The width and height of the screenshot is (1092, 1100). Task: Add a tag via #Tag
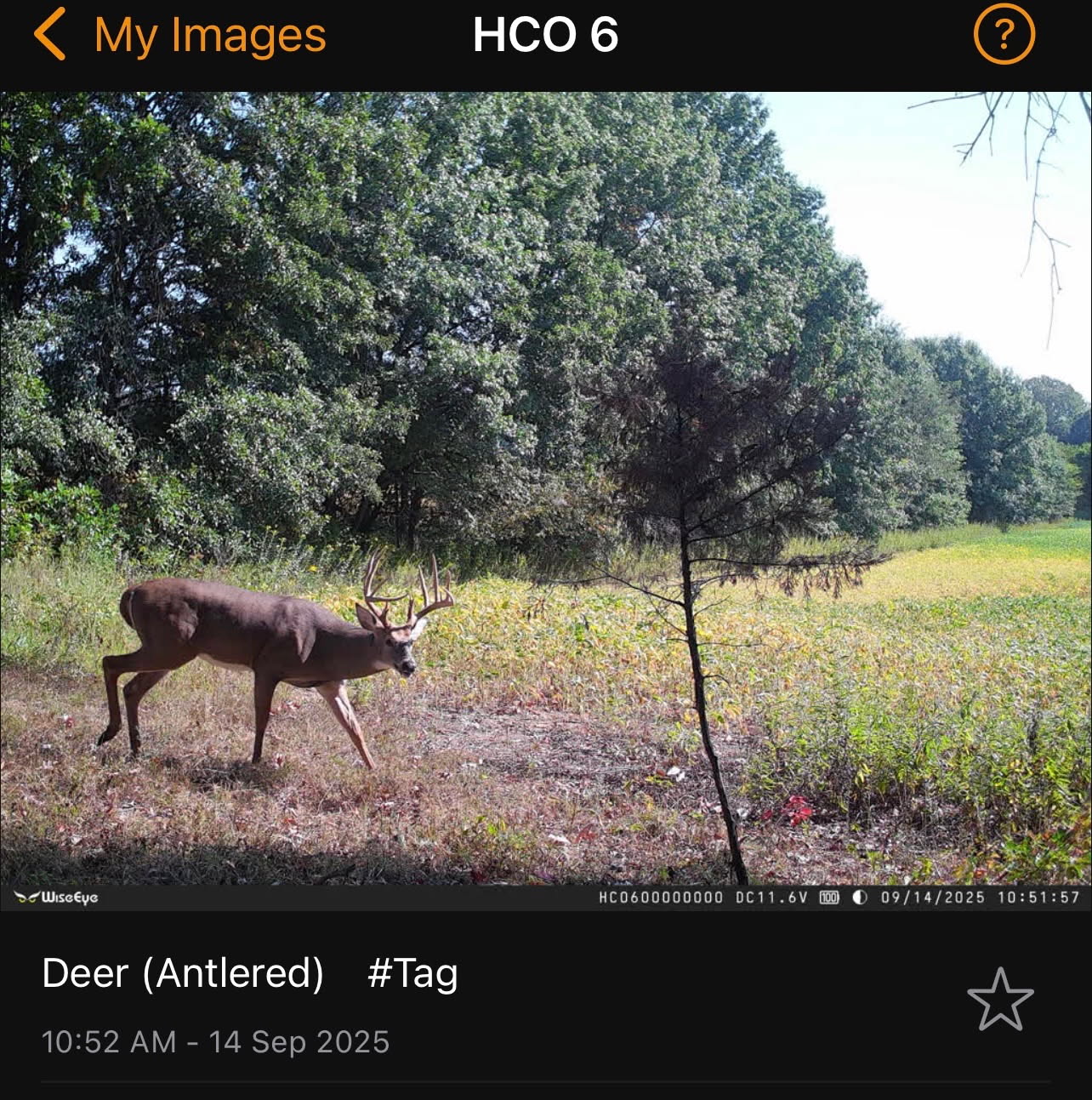coord(412,973)
